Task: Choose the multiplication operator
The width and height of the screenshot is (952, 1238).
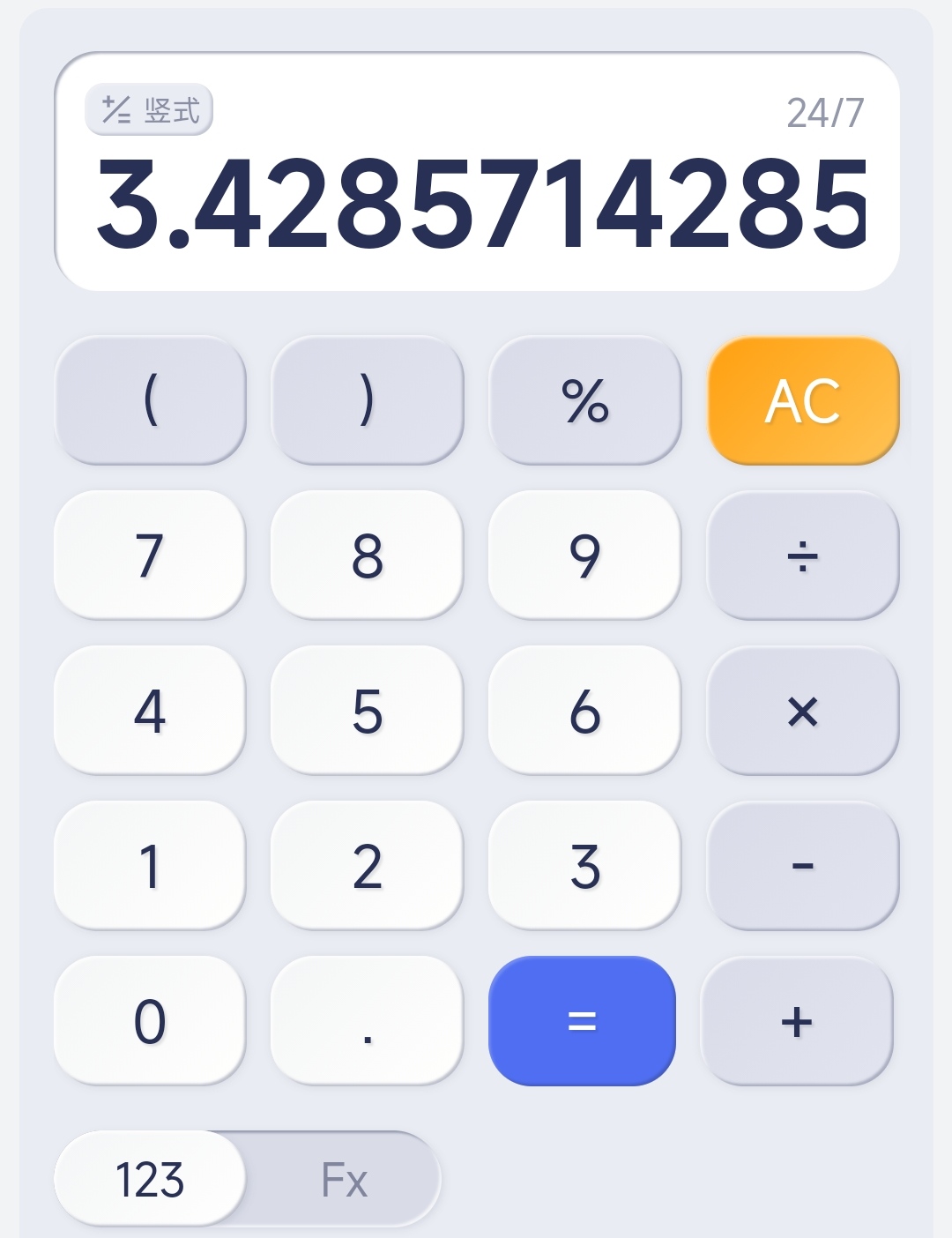Action: coord(803,711)
